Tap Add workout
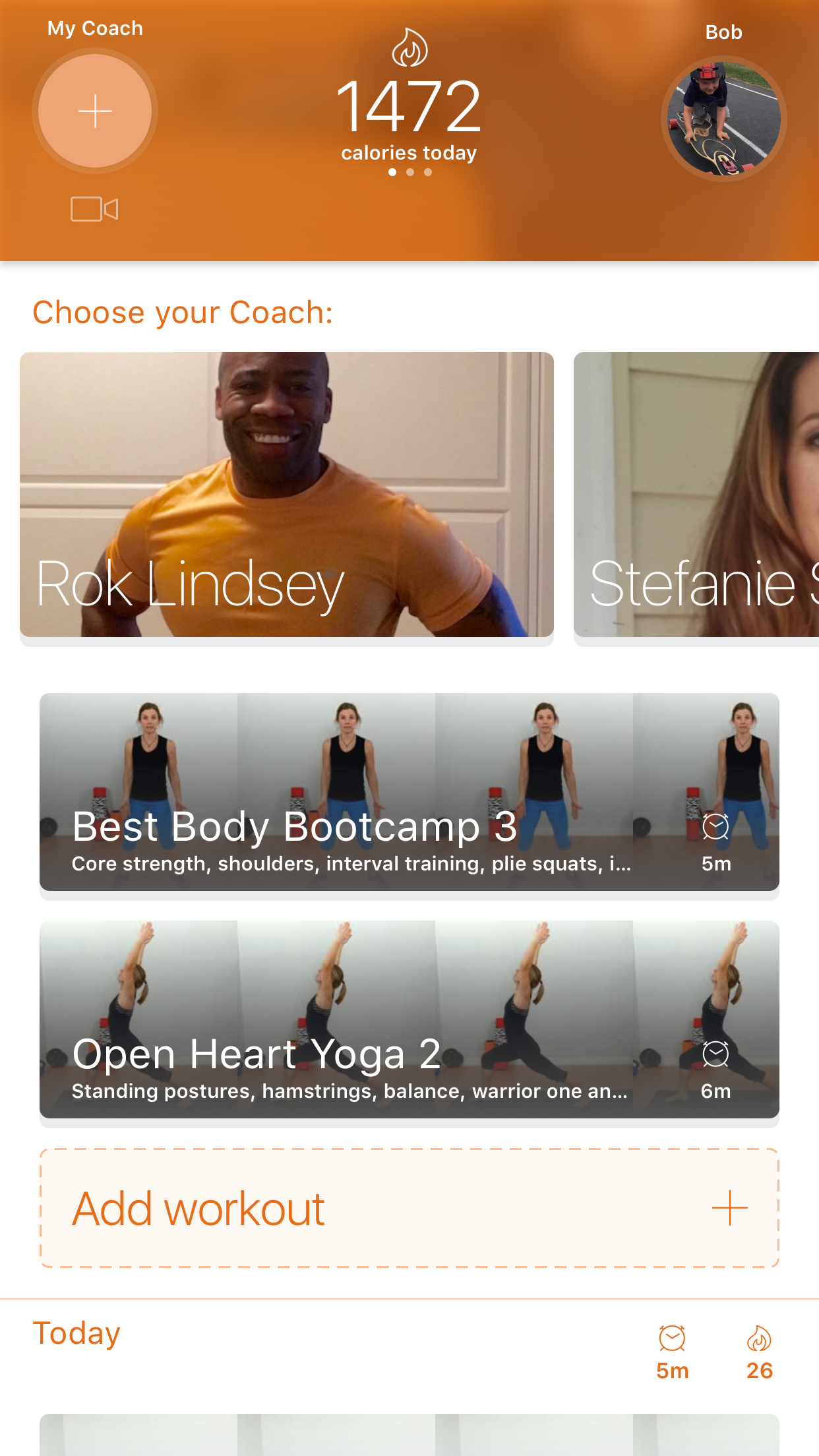This screenshot has height=1456, width=819. pyautogui.click(x=409, y=1208)
